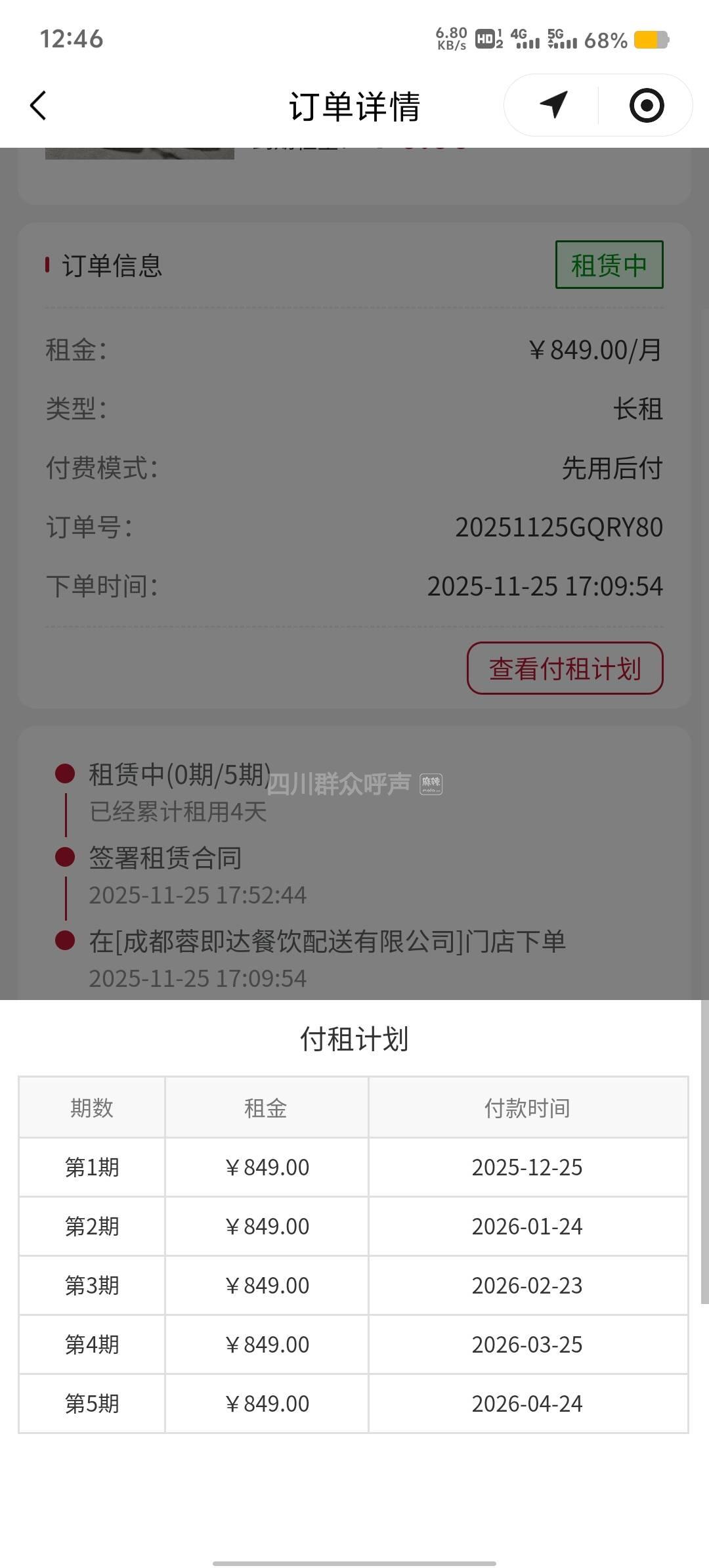Tap the circular target icon in header
709x1568 pixels.
click(646, 106)
